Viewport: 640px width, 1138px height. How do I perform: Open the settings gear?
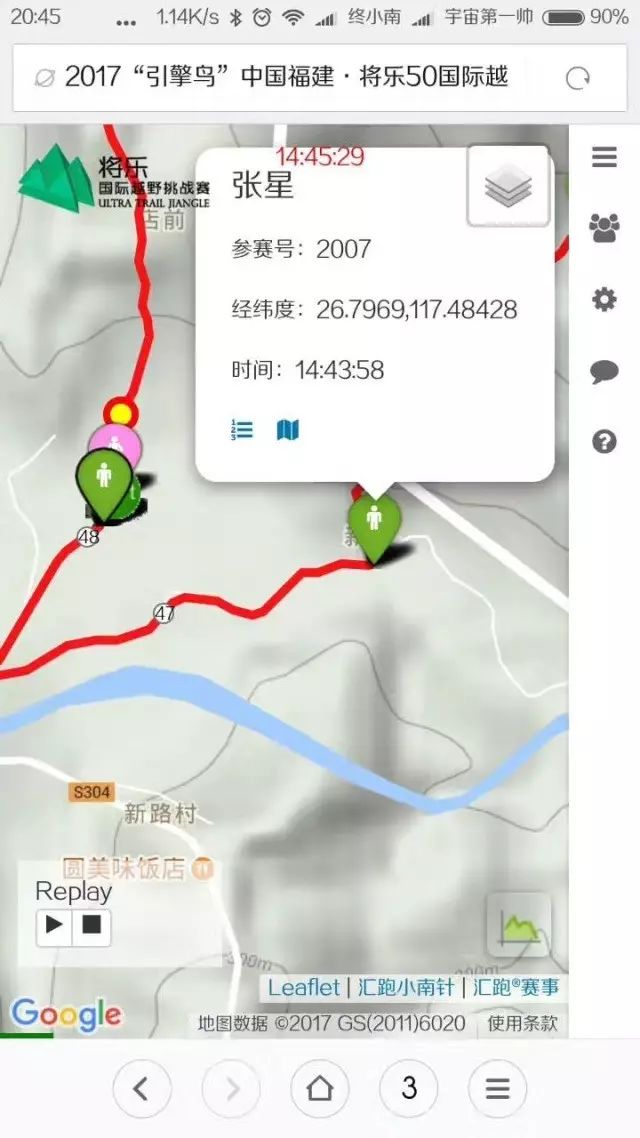pos(604,299)
